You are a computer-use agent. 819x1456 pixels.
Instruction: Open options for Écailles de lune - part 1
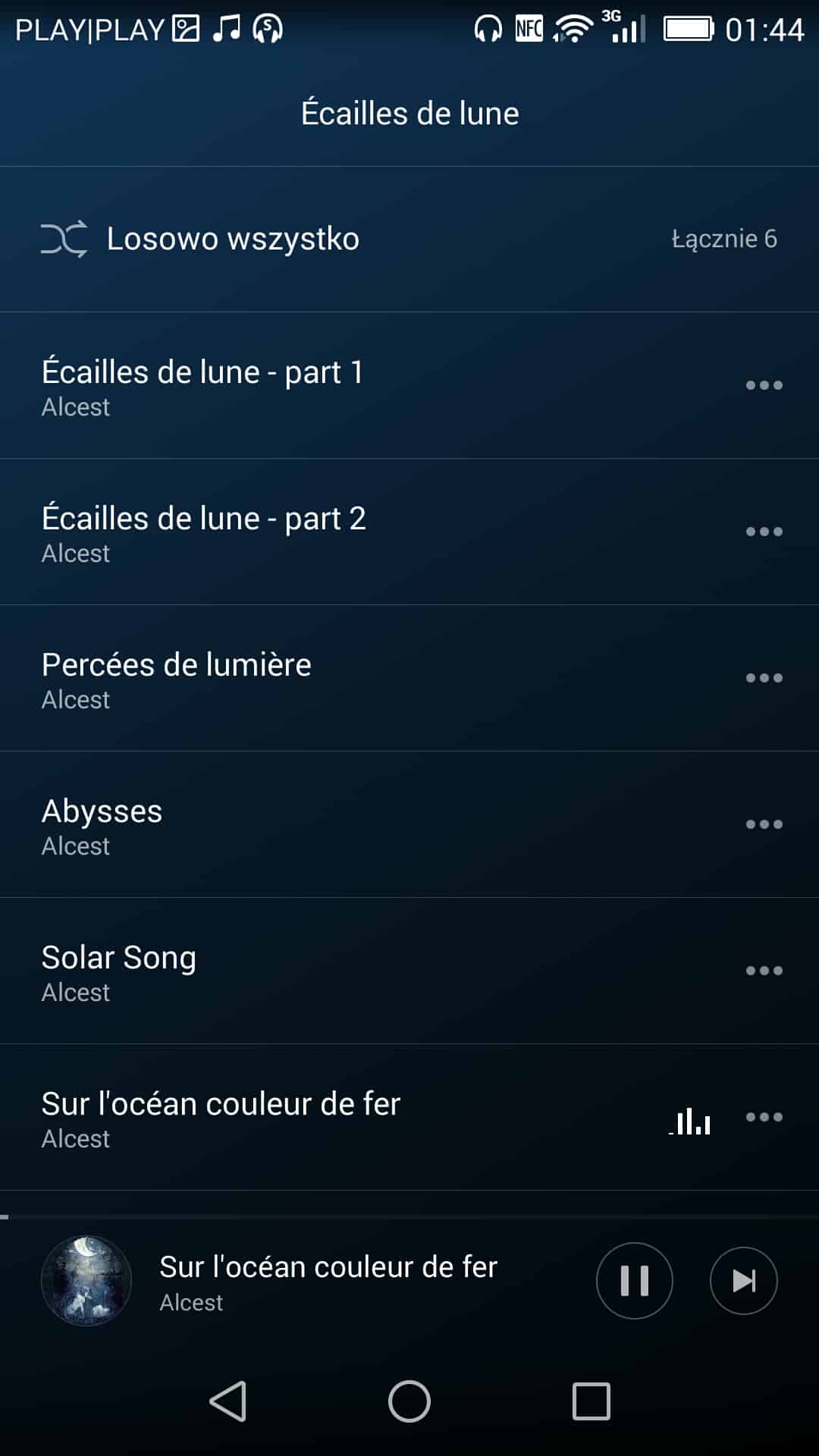(764, 385)
